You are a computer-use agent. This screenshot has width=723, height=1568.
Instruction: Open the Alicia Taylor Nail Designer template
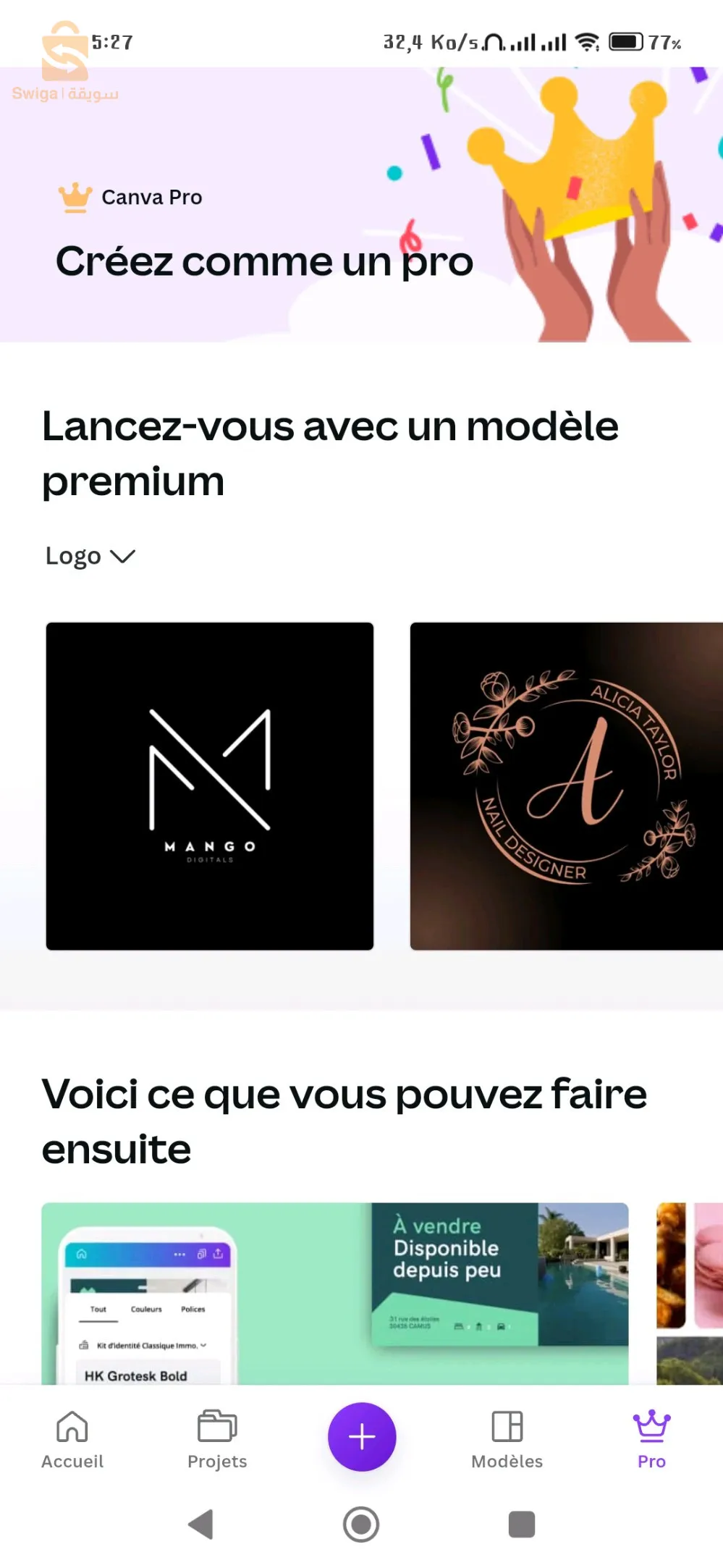pyautogui.click(x=566, y=786)
